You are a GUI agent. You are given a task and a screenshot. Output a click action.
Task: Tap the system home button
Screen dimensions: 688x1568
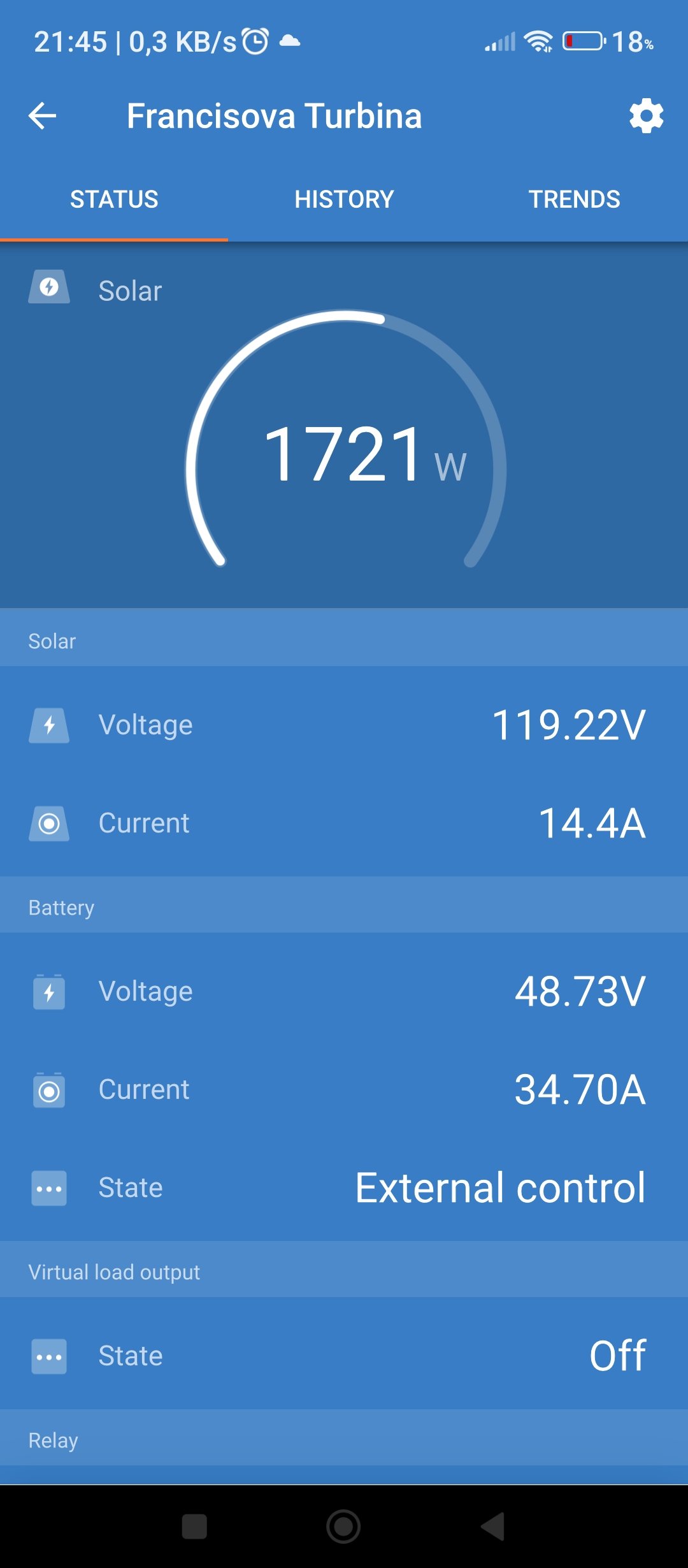(x=343, y=1527)
